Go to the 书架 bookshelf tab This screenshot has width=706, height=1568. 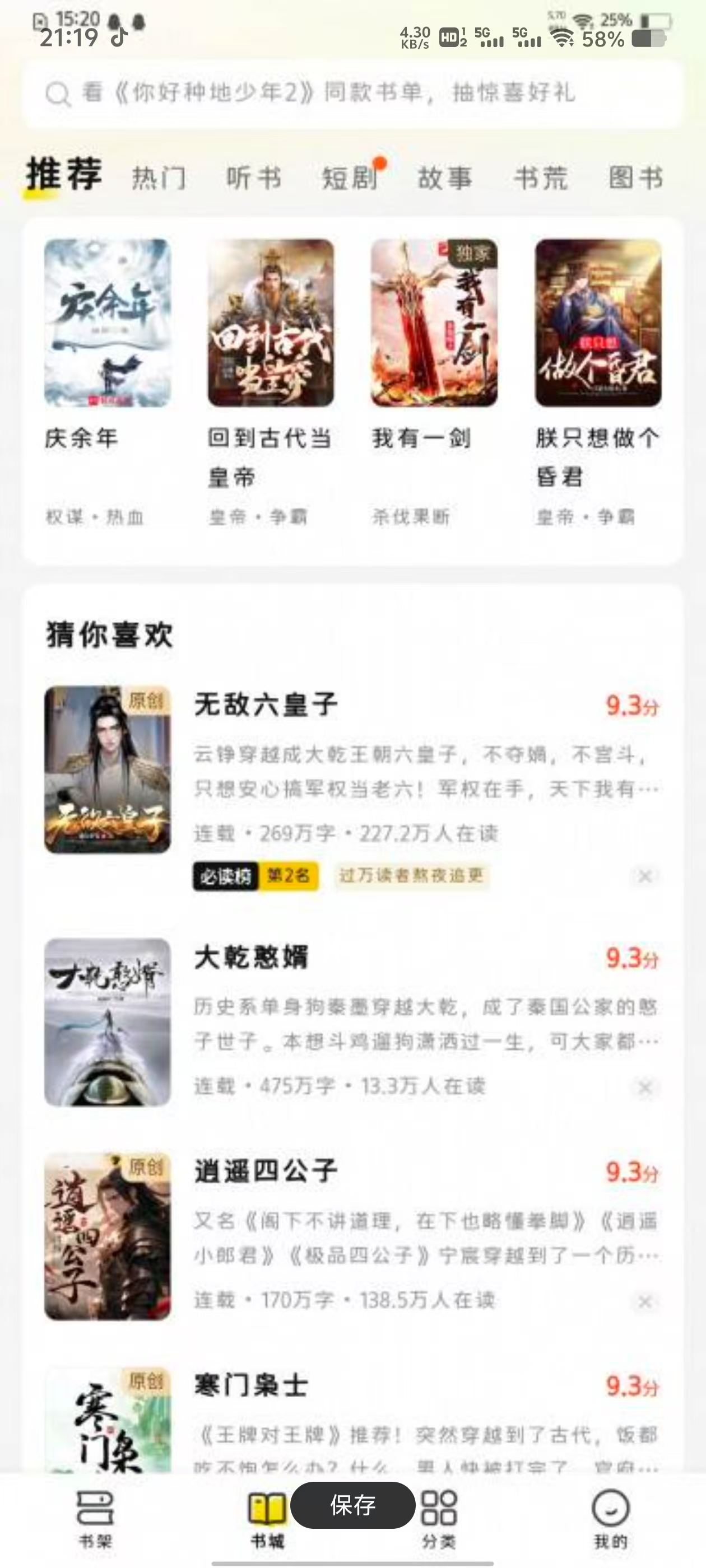95,1518
